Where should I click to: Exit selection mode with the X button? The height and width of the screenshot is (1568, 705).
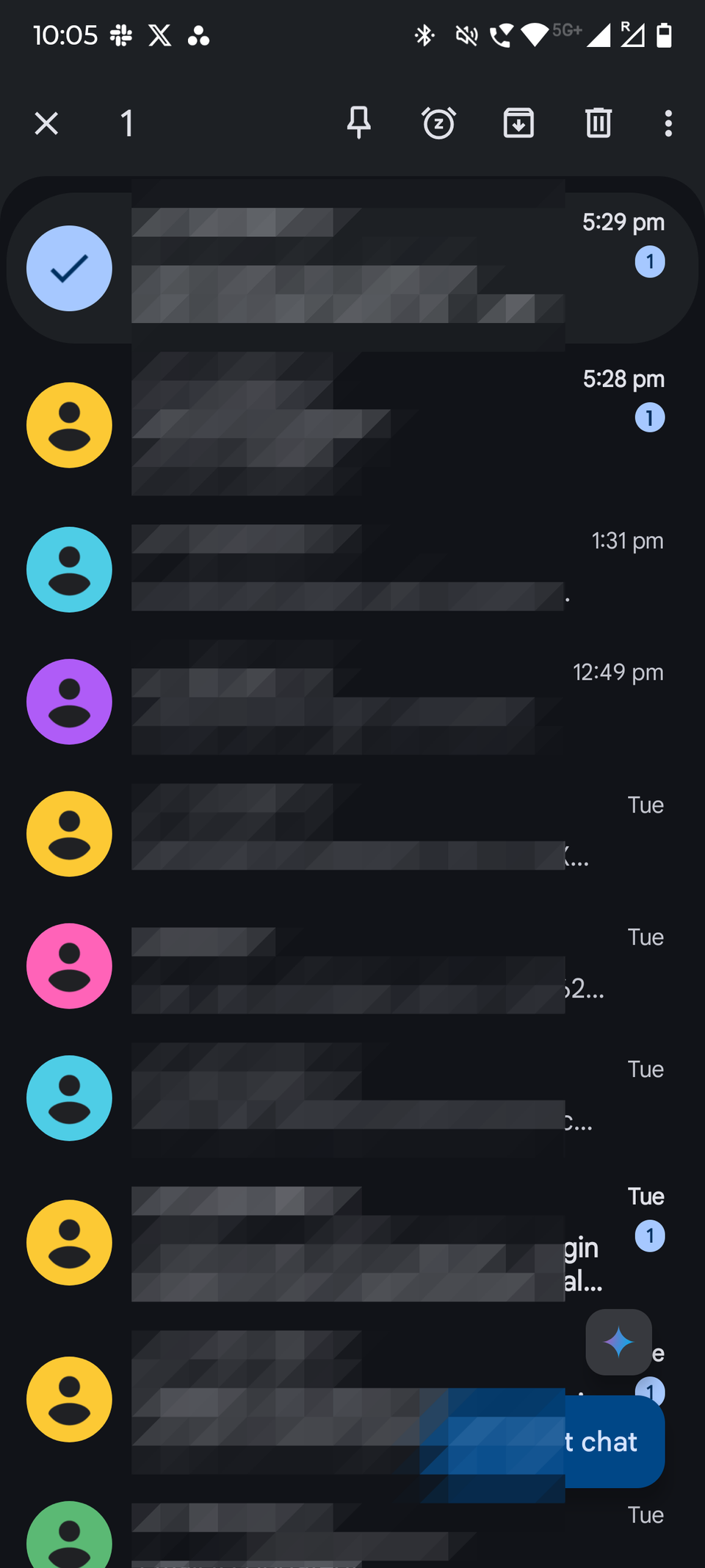[46, 123]
